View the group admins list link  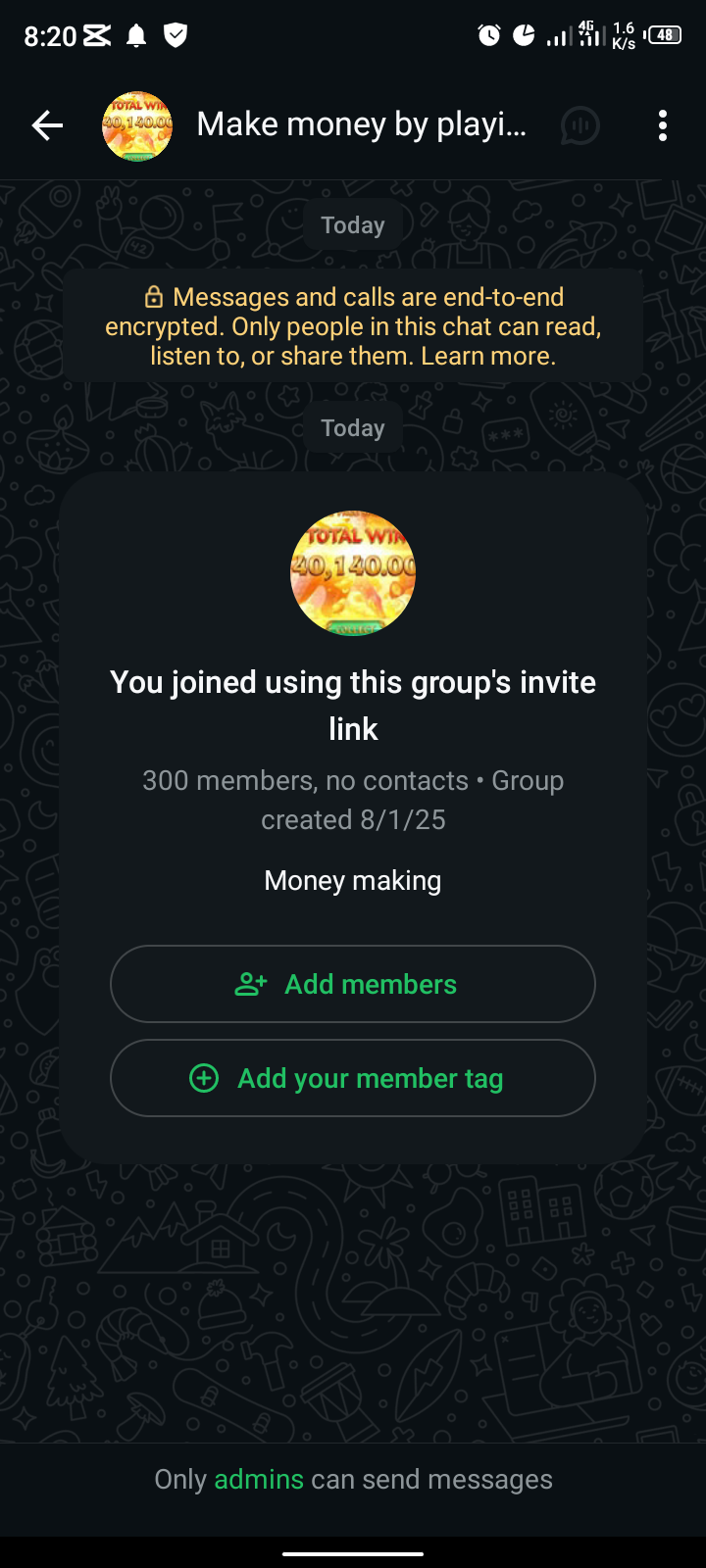tap(259, 1479)
